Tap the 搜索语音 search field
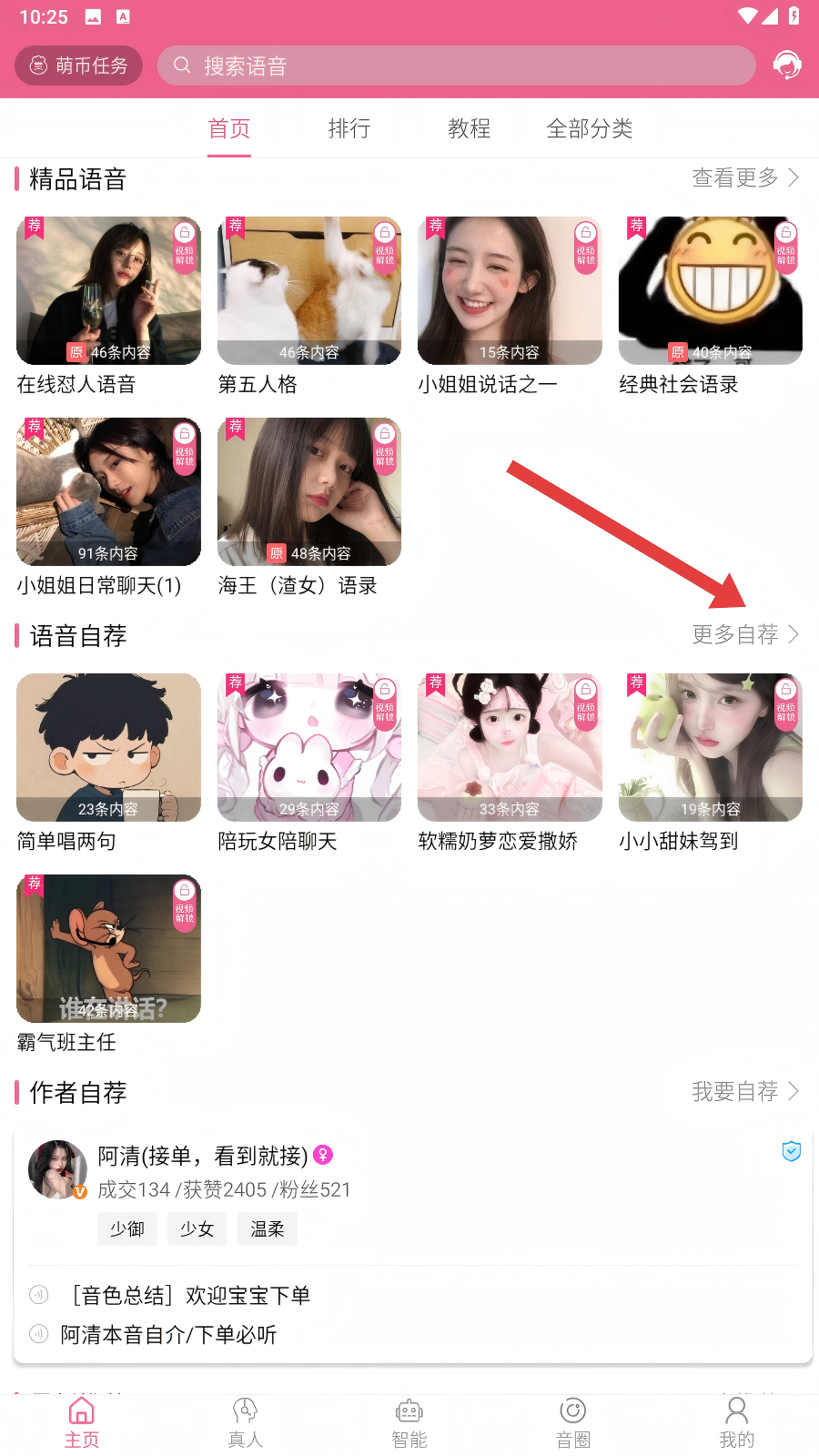The height and width of the screenshot is (1456, 819). coord(455,66)
